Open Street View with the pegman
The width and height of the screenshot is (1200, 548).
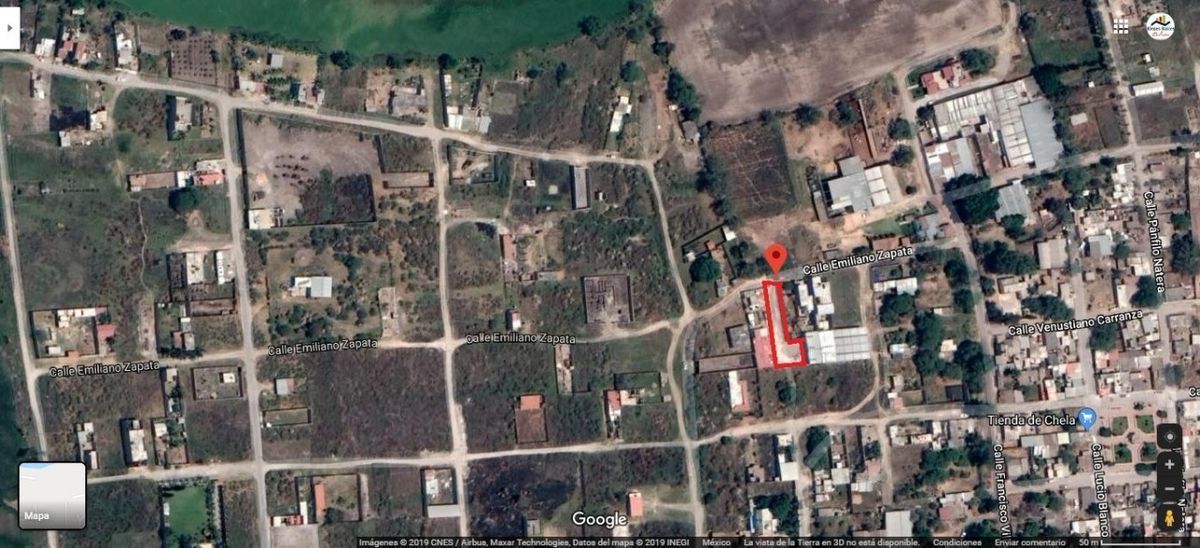coord(1168,518)
